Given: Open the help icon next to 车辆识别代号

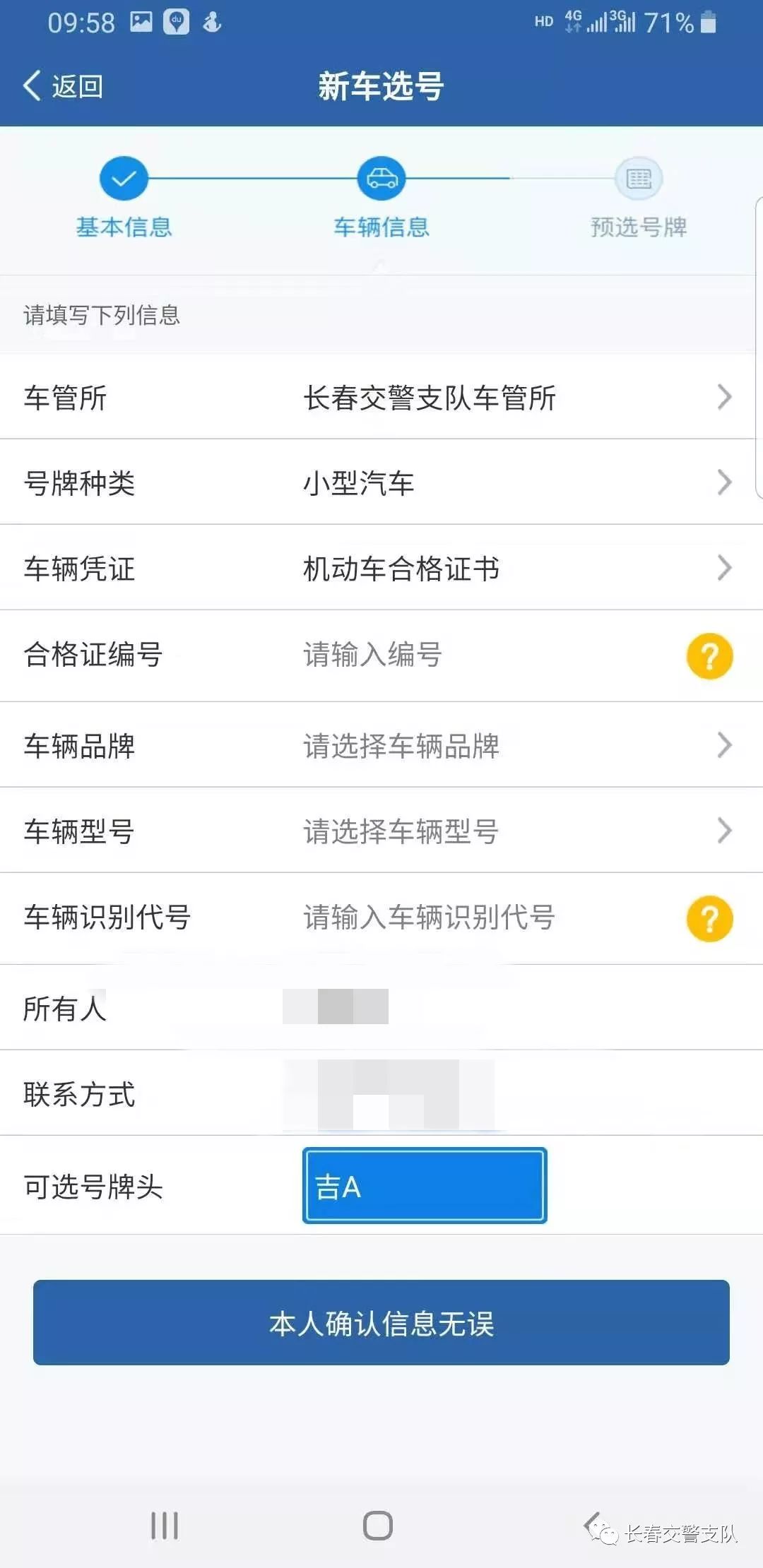Looking at the screenshot, I should (x=709, y=918).
